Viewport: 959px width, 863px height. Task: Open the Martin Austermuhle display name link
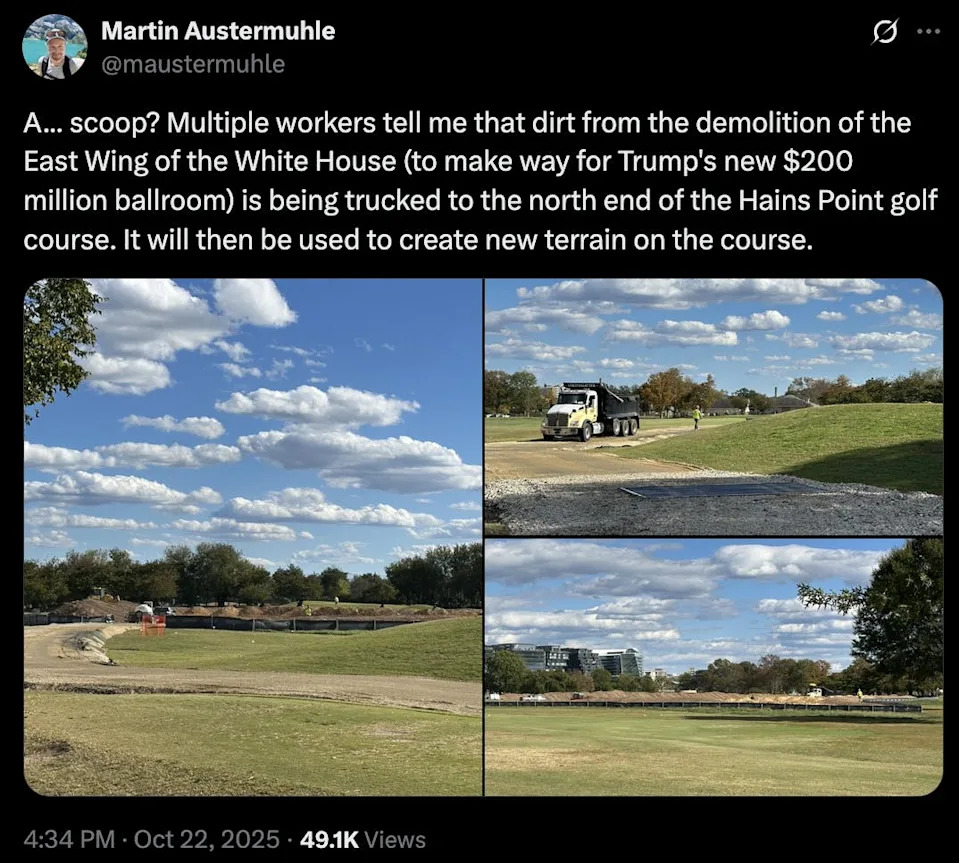(x=218, y=31)
